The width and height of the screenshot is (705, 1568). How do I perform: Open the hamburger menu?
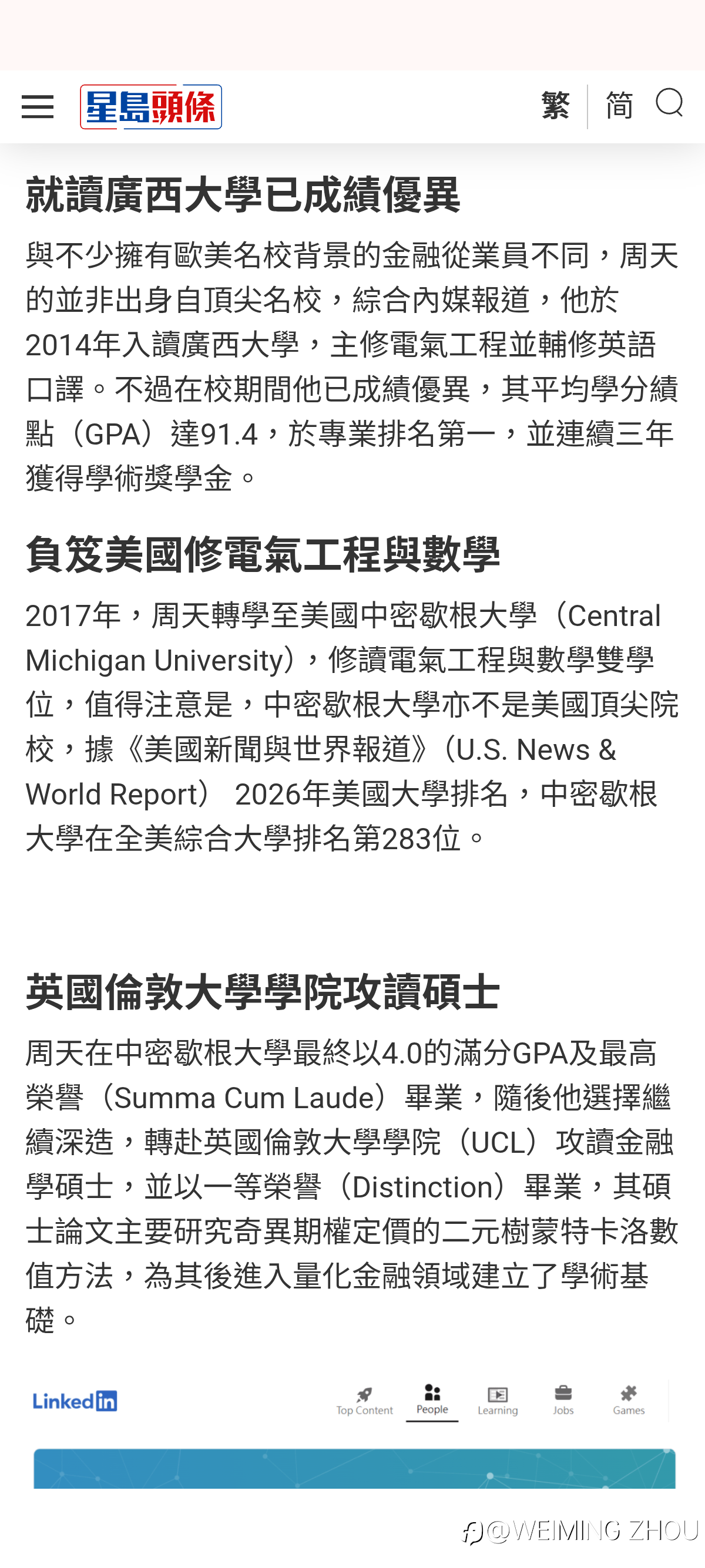(x=38, y=107)
